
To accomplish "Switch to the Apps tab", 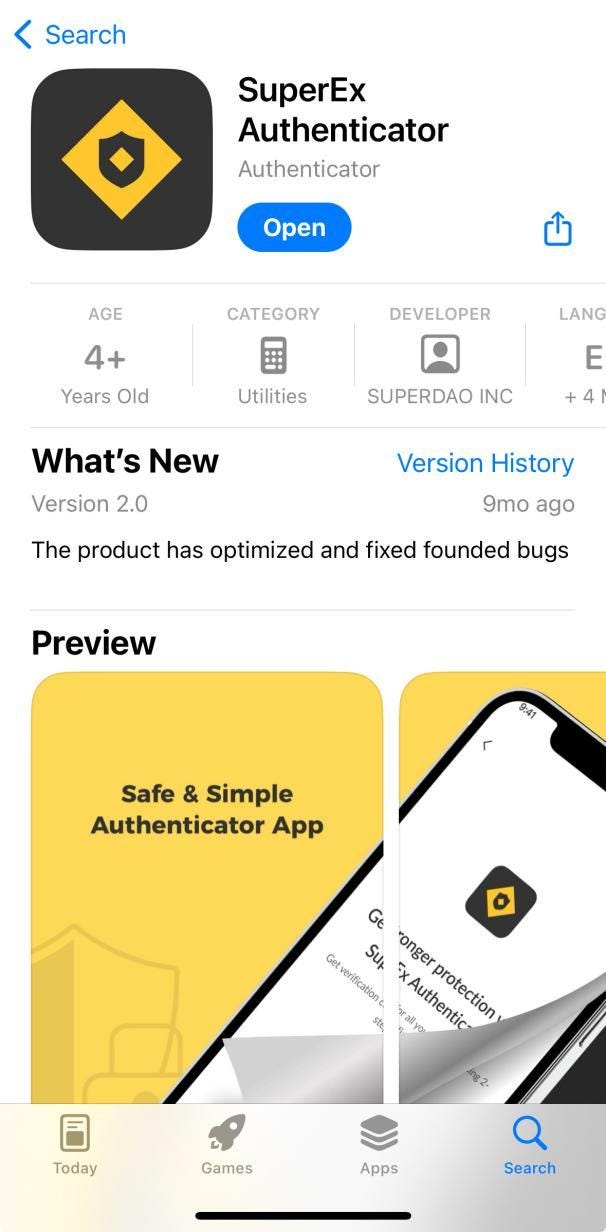I will pos(379,1146).
